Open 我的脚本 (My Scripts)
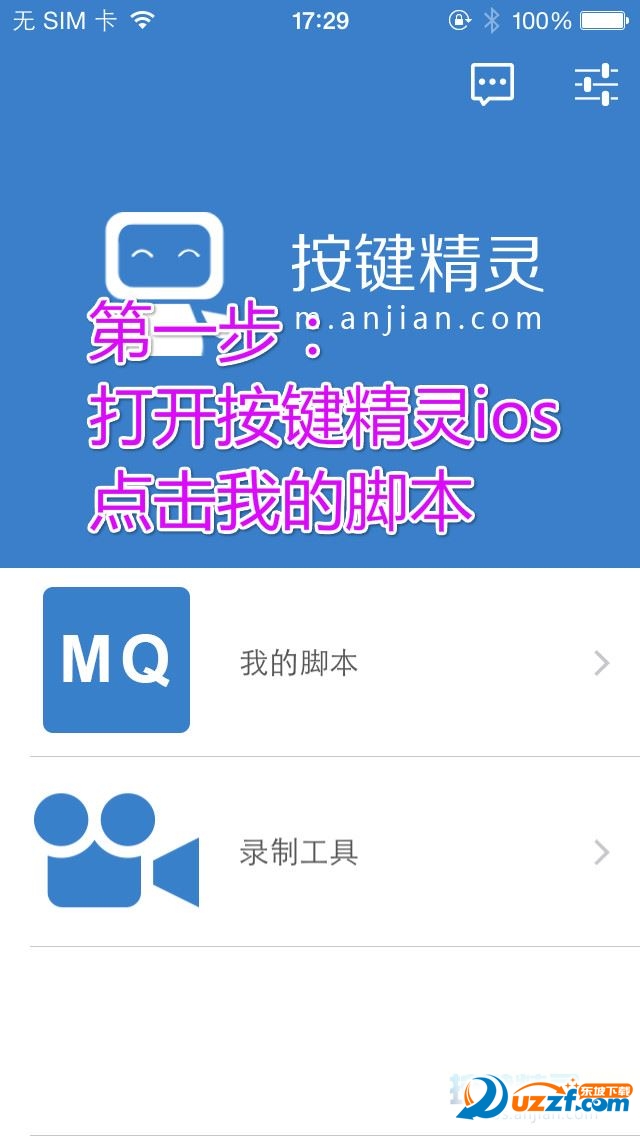 (x=320, y=662)
